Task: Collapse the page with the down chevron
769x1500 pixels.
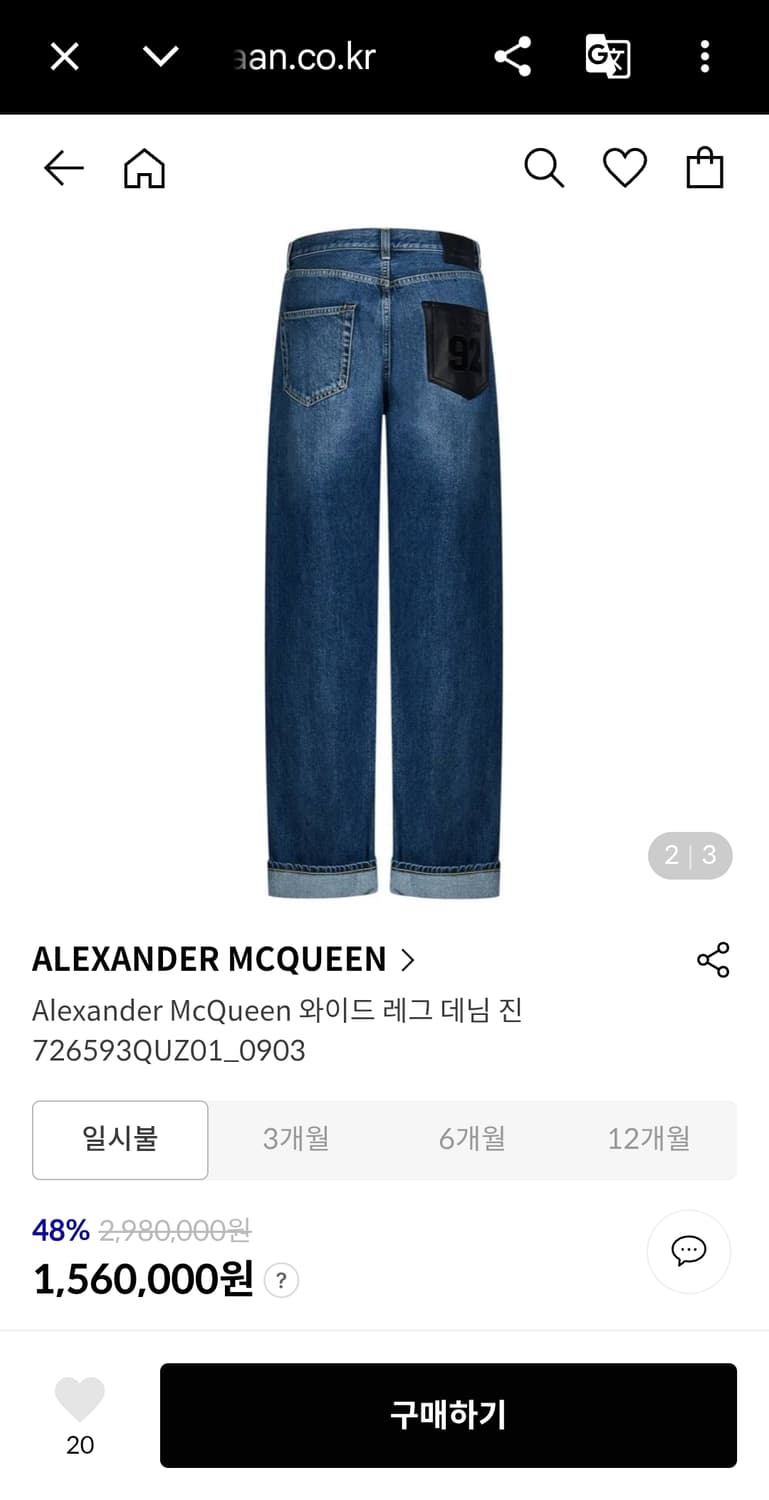Action: 160,57
